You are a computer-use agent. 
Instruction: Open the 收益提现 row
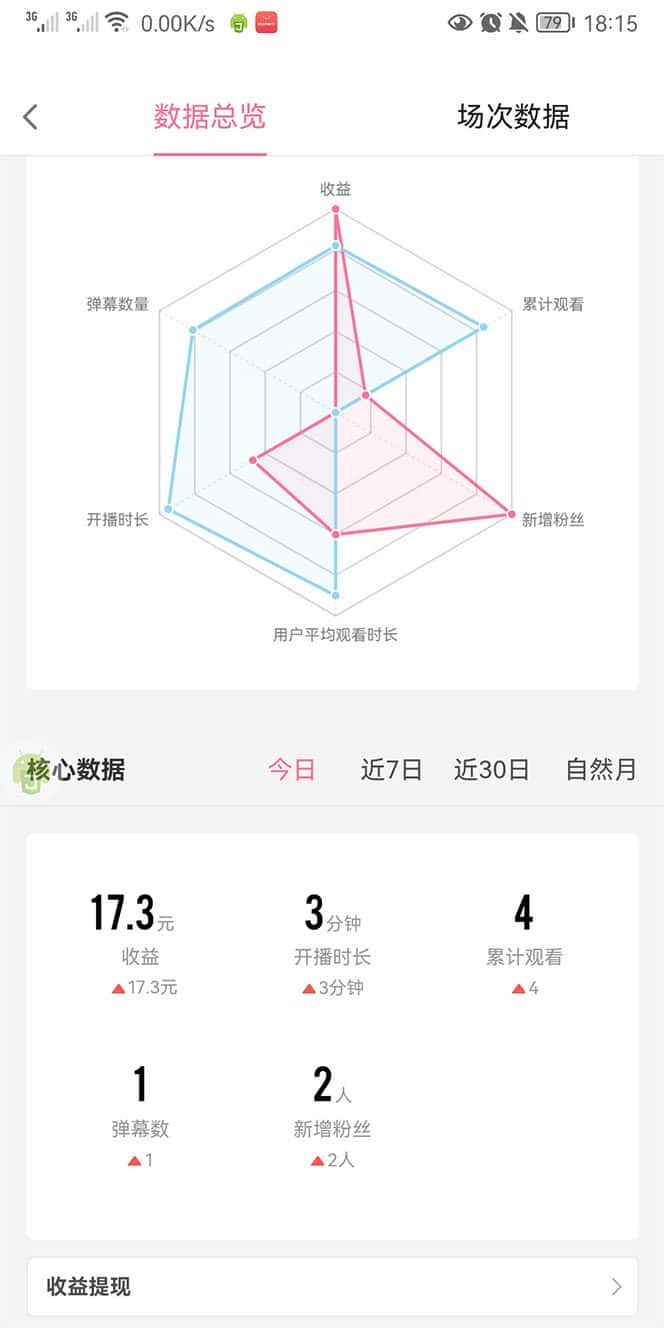332,1286
